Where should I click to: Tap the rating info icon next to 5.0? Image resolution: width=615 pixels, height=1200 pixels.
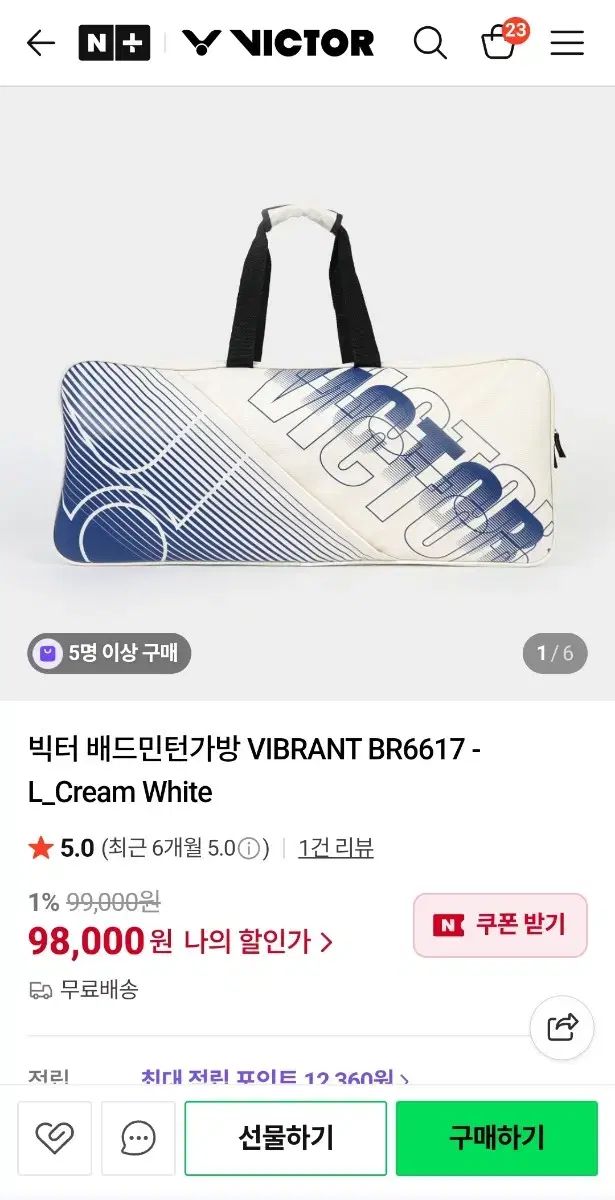click(253, 849)
